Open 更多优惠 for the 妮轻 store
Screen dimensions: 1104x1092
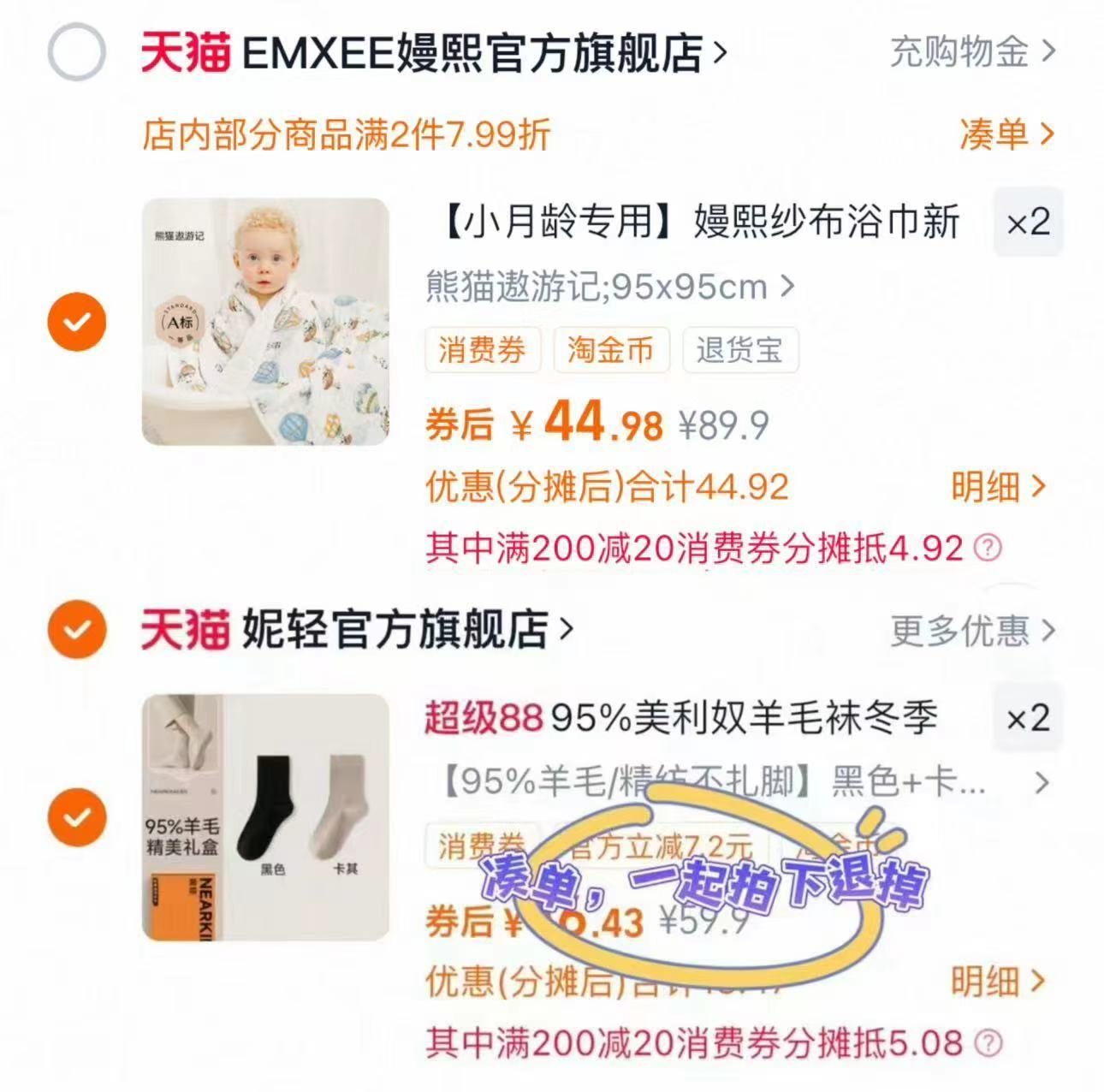971,631
